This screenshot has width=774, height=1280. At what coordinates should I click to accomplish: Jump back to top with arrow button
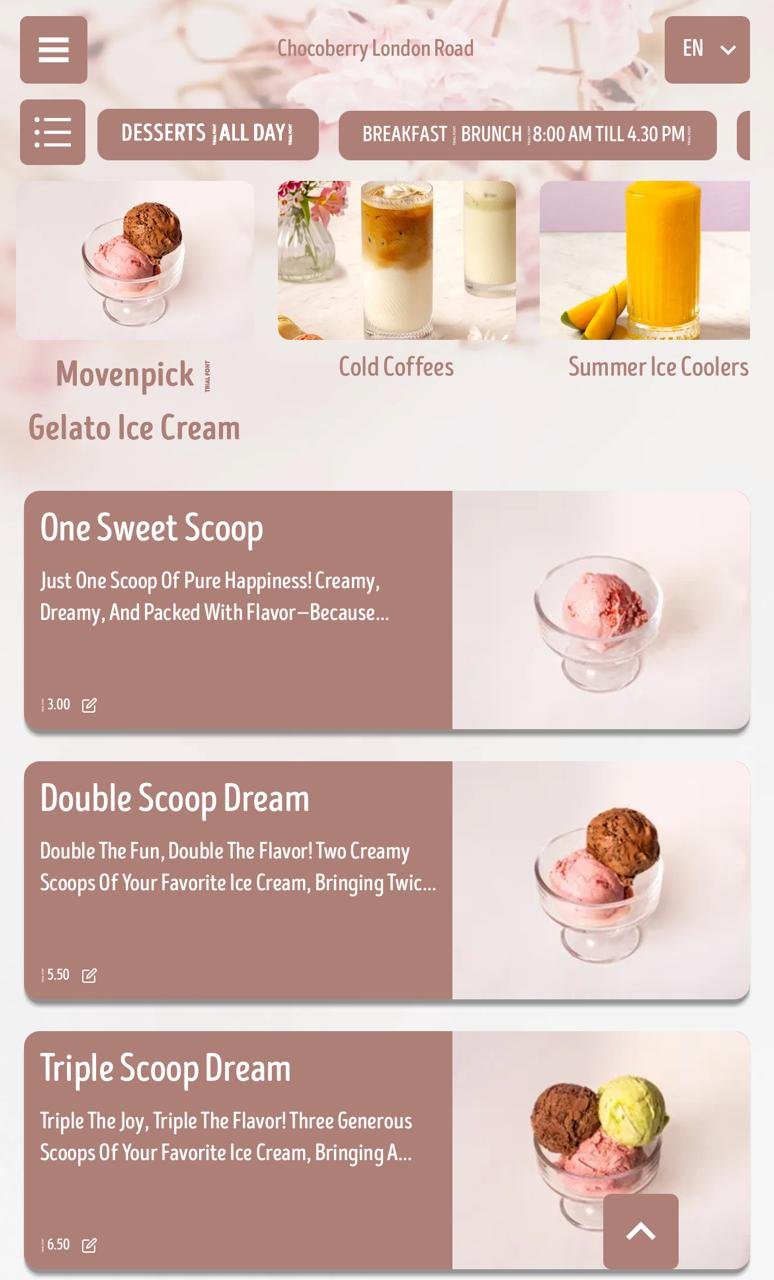[x=641, y=1231]
